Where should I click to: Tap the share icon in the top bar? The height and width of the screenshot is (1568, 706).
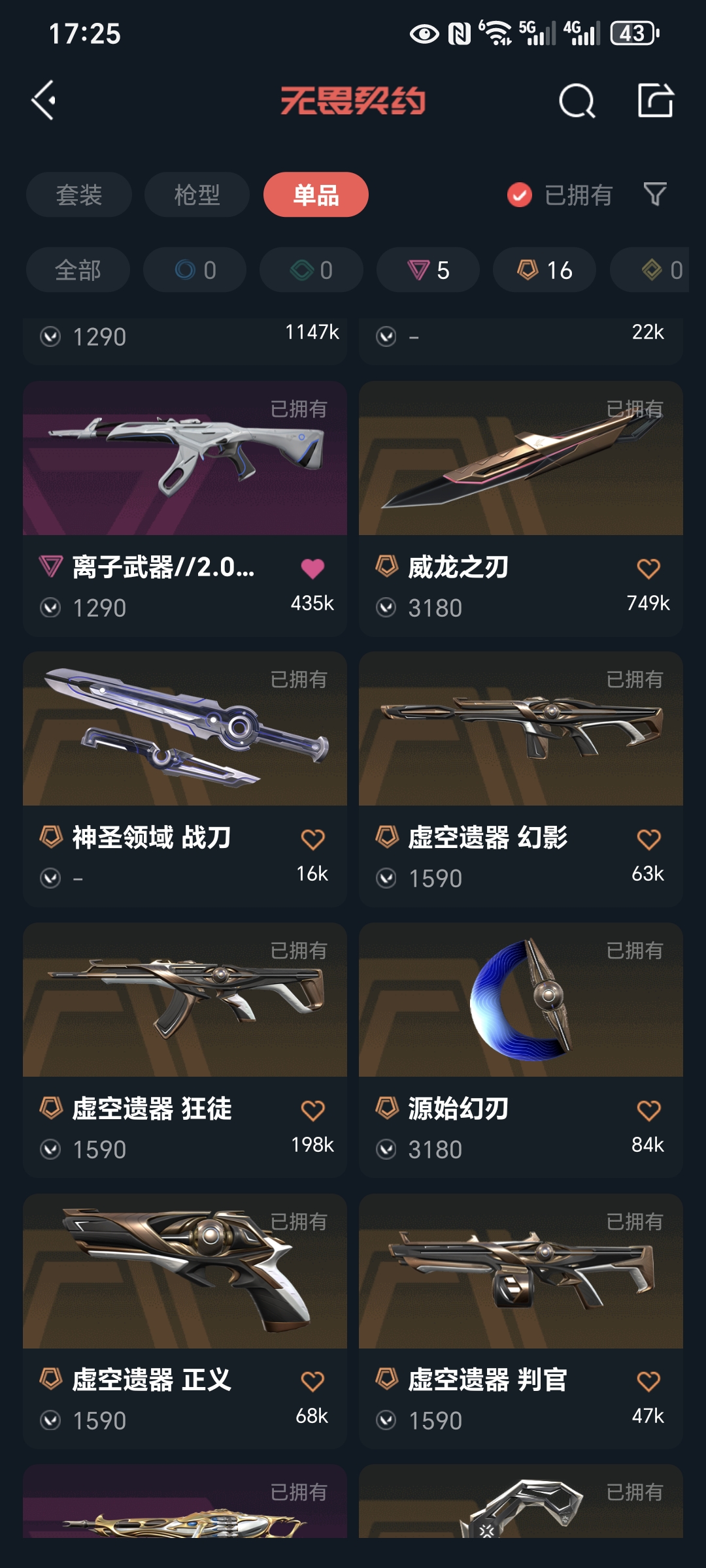tap(655, 101)
